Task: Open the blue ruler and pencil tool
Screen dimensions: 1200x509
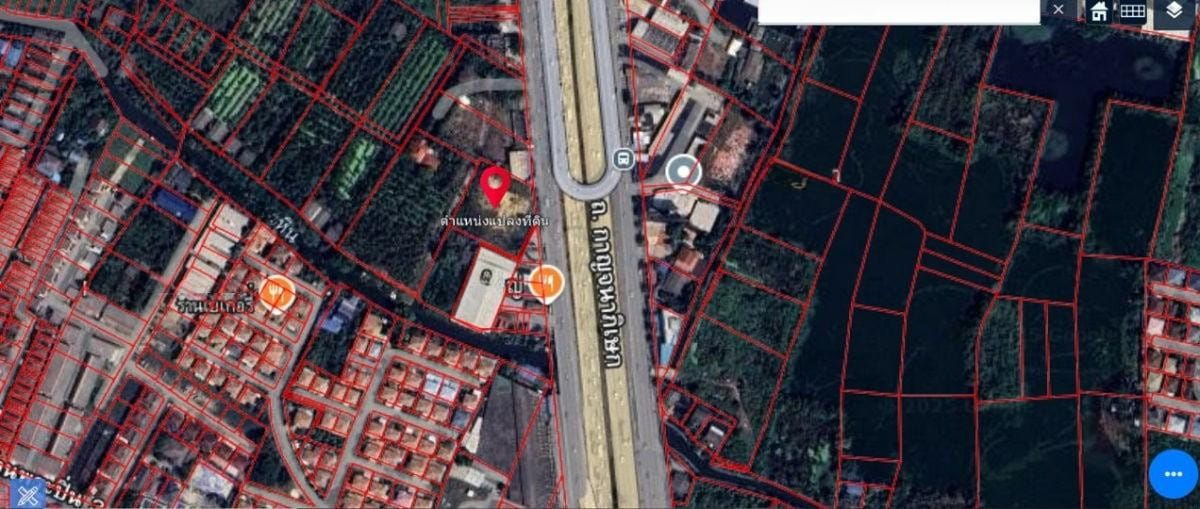Action: pos(26,492)
